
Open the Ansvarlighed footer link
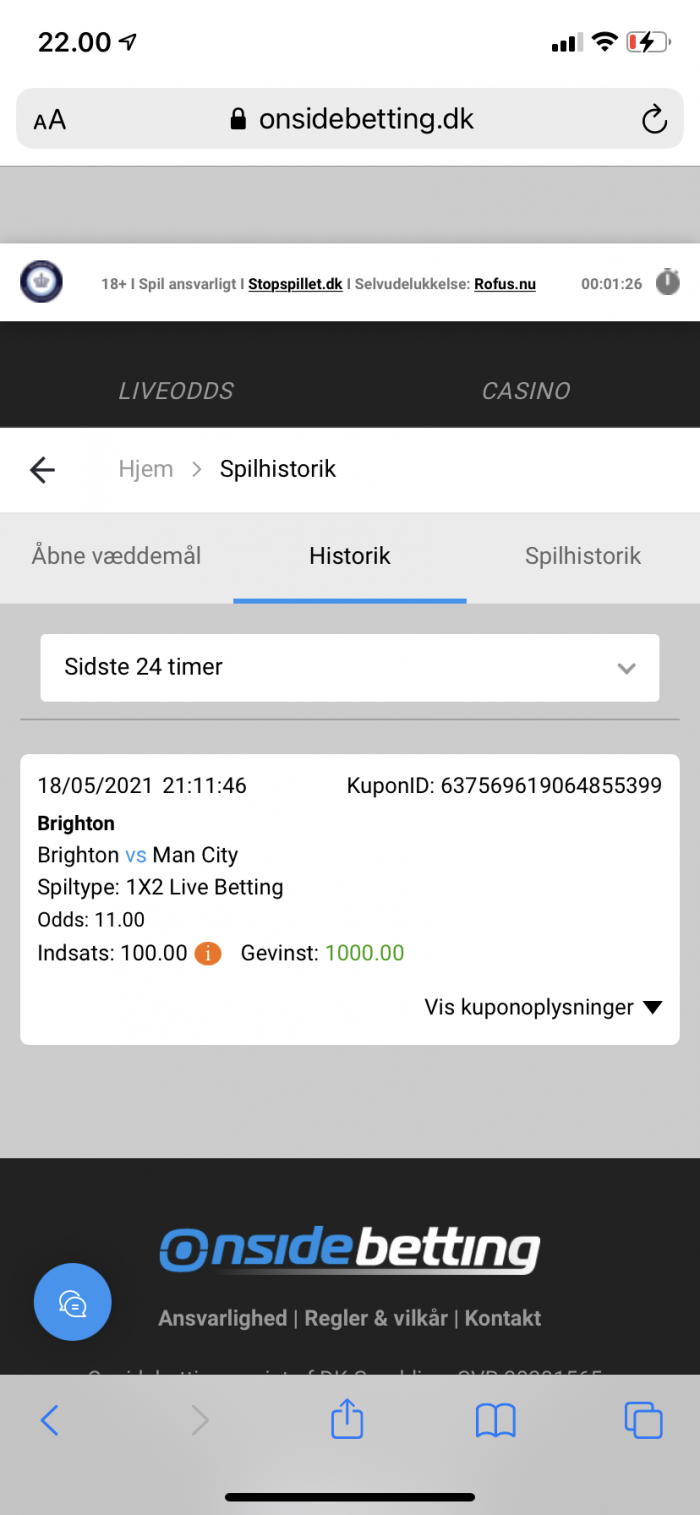tap(223, 1318)
